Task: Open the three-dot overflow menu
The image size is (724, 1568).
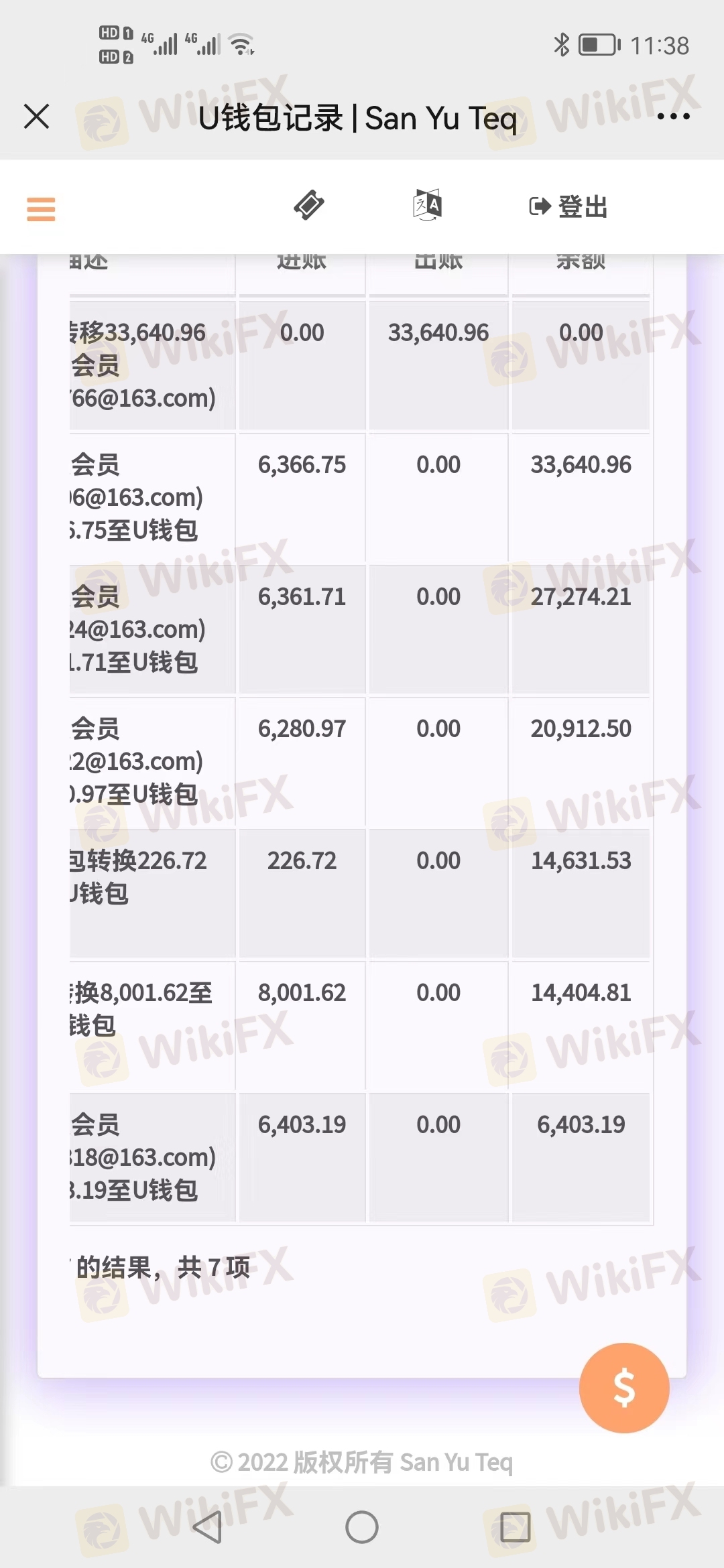Action: point(673,117)
